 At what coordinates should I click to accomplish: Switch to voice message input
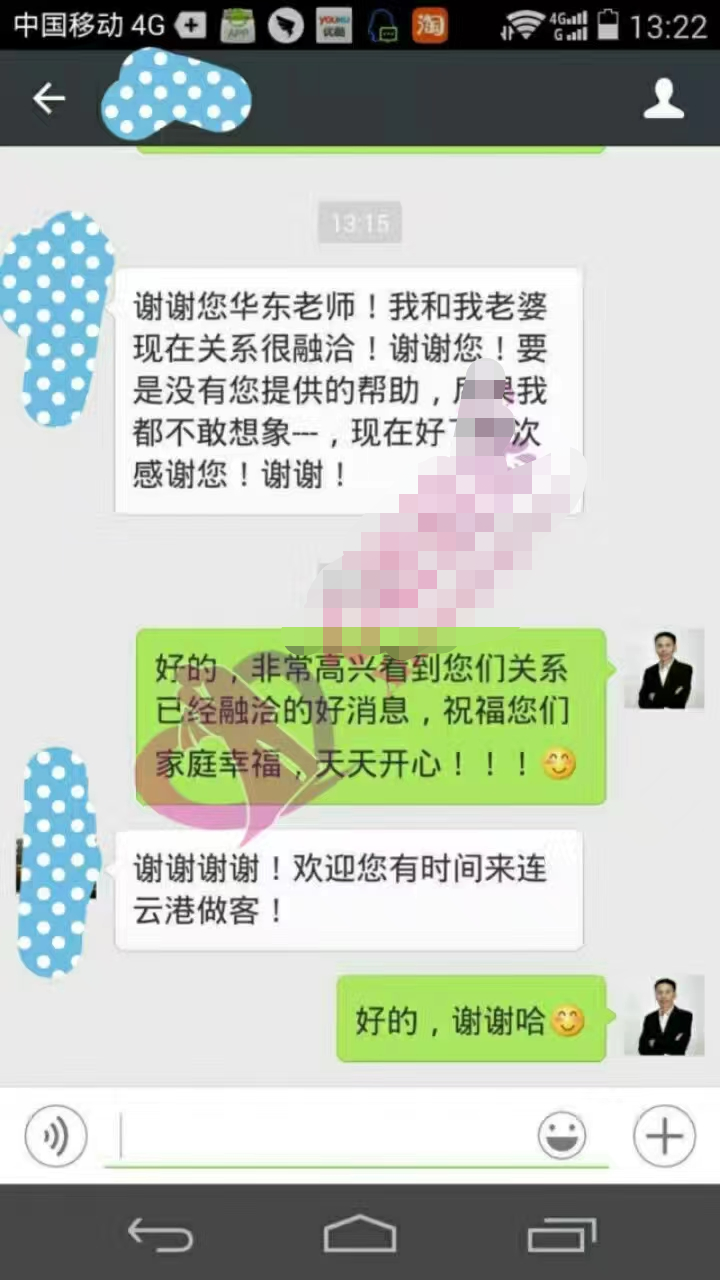click(56, 1136)
